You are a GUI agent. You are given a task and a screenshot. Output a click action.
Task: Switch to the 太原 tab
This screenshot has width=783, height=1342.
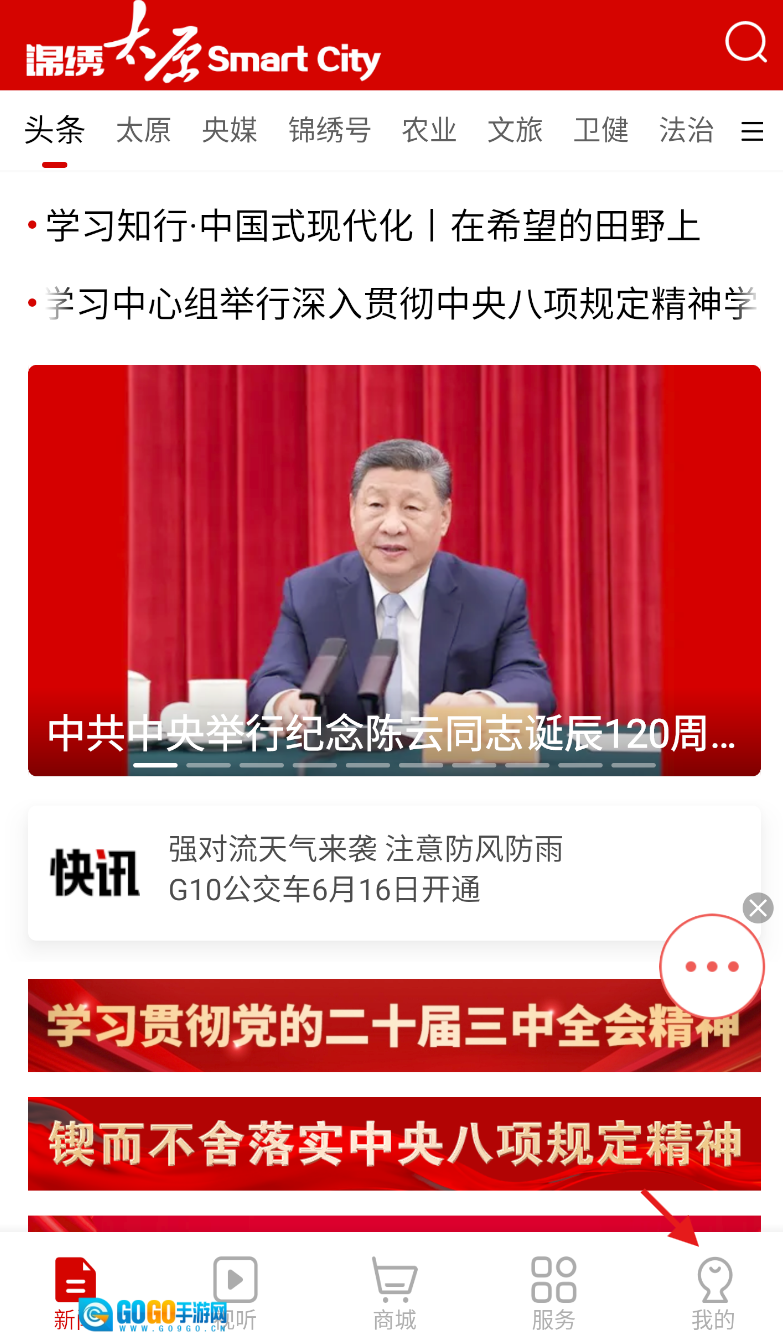point(143,130)
